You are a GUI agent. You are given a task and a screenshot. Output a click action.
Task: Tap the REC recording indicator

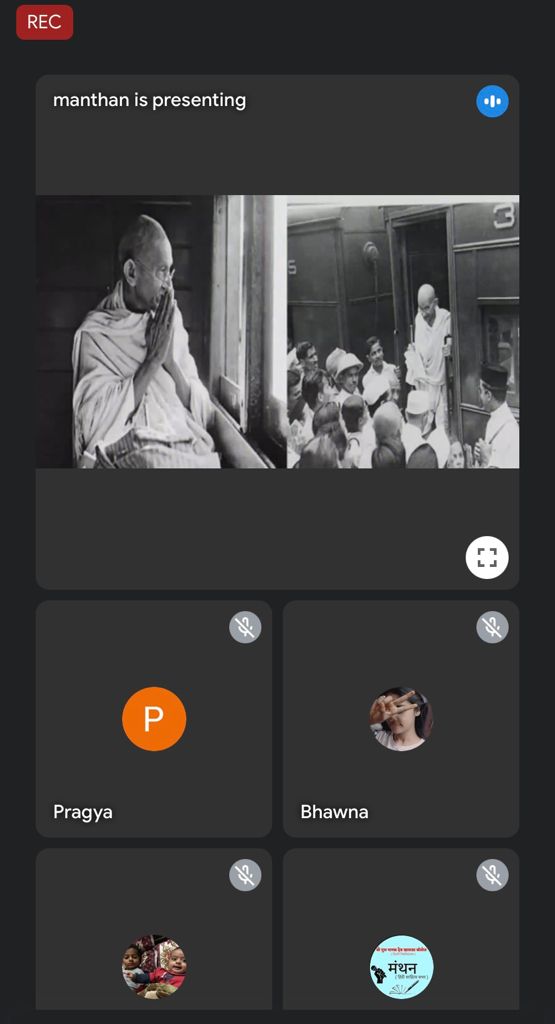pos(44,22)
